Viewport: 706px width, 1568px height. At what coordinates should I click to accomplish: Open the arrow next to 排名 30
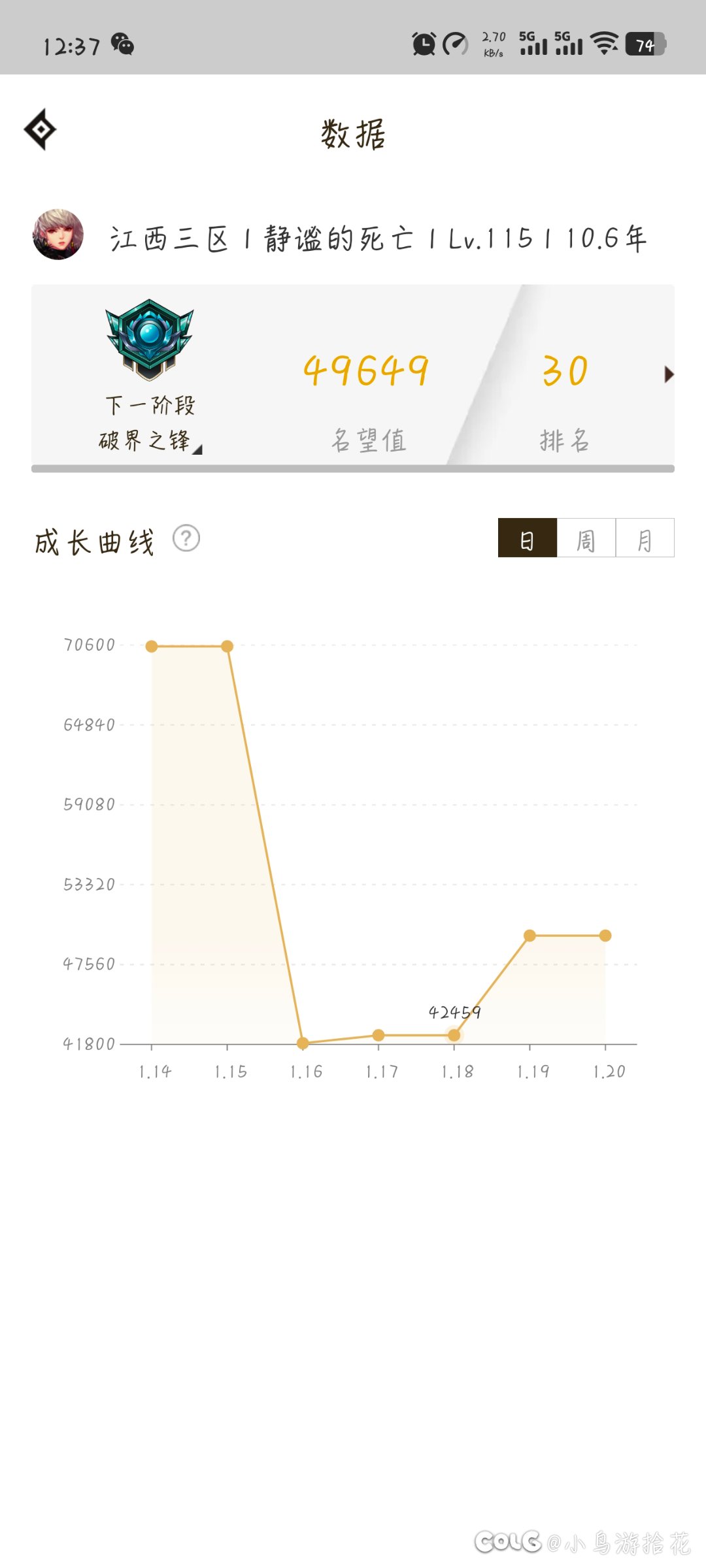tap(668, 374)
